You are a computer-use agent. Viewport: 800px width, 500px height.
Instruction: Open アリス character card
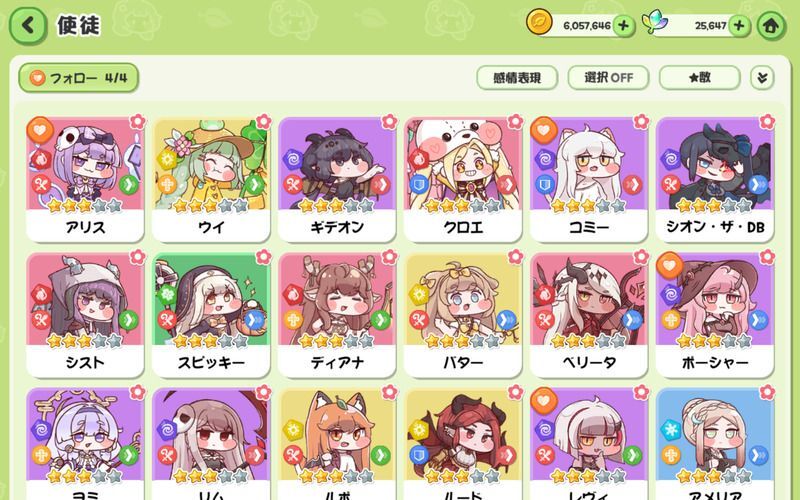tap(85, 178)
